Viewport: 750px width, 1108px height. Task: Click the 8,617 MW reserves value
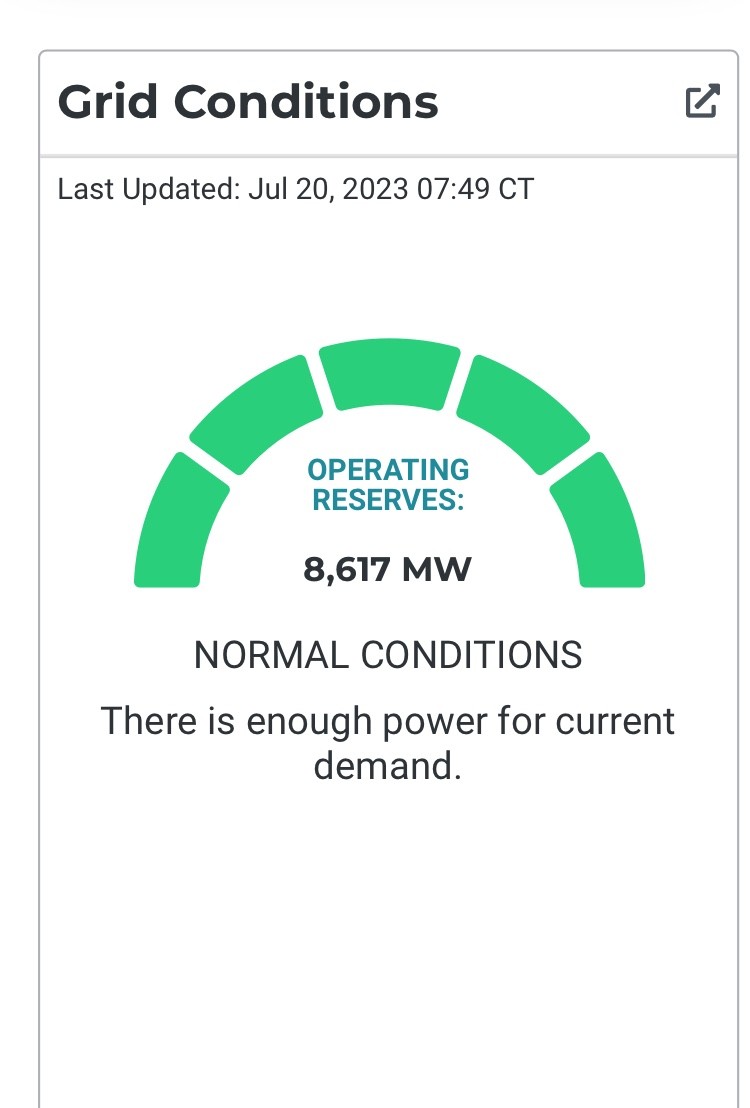[389, 568]
